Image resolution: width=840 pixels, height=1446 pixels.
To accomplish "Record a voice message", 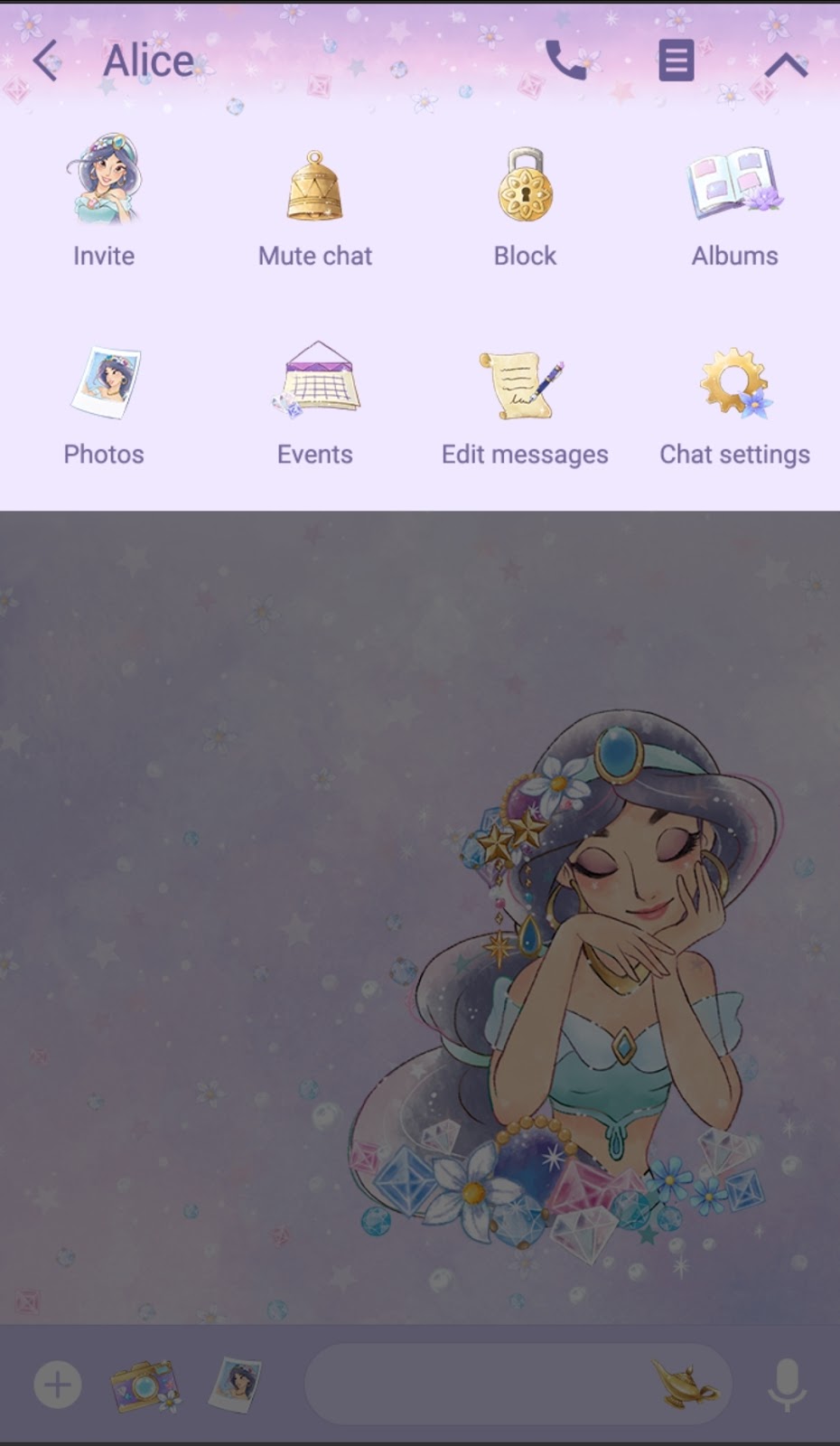I will [786, 1384].
